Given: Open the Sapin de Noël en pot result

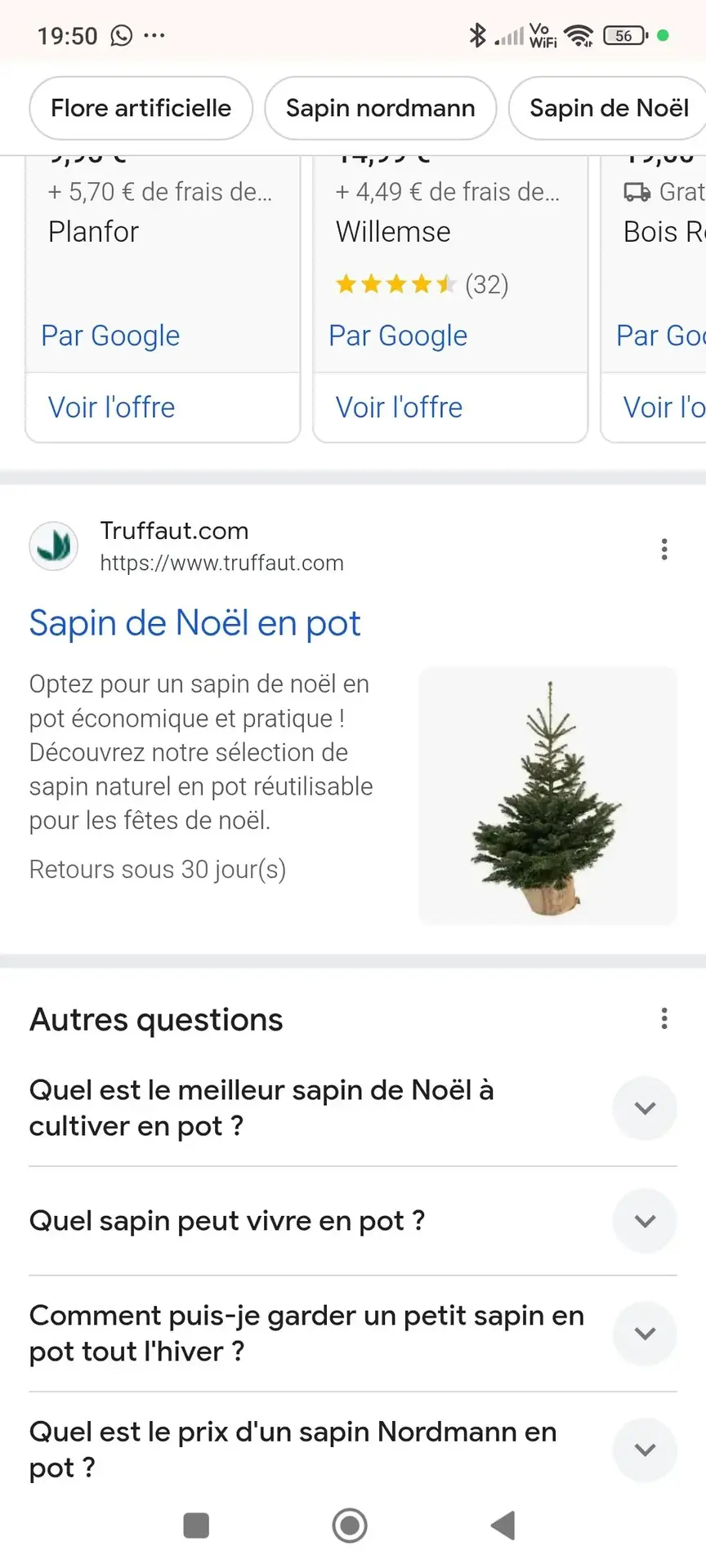Looking at the screenshot, I should click(x=194, y=623).
